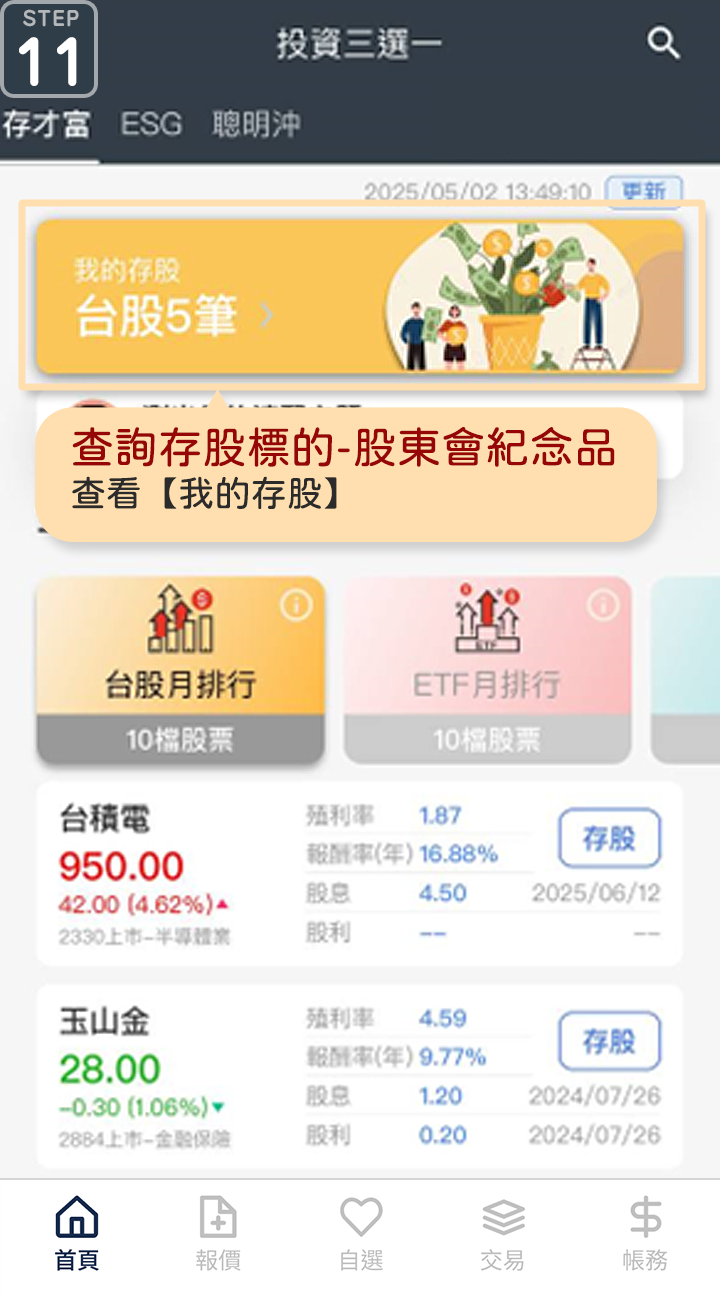Open the 帳務 account tab
The height and width of the screenshot is (1300, 720).
tap(645, 1235)
